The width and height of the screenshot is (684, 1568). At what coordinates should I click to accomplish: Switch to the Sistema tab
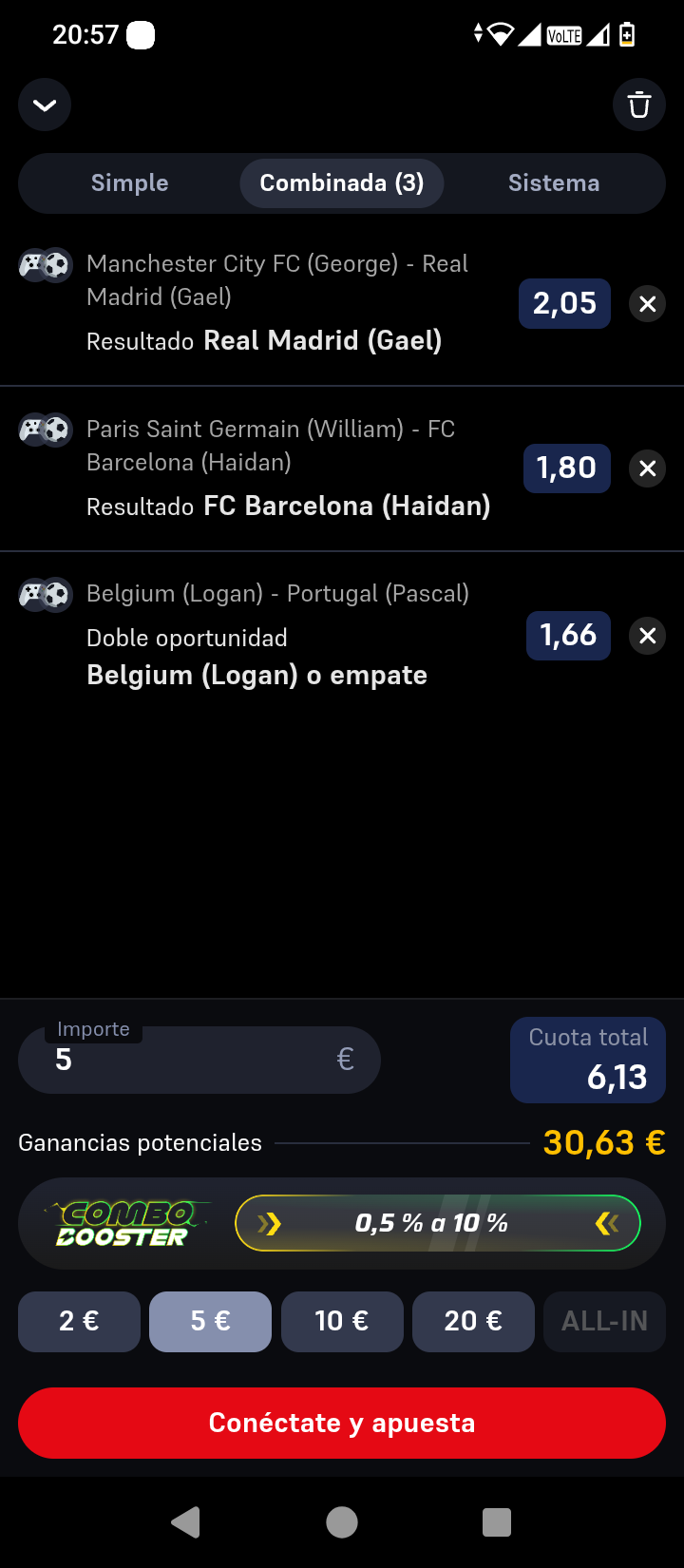[554, 183]
